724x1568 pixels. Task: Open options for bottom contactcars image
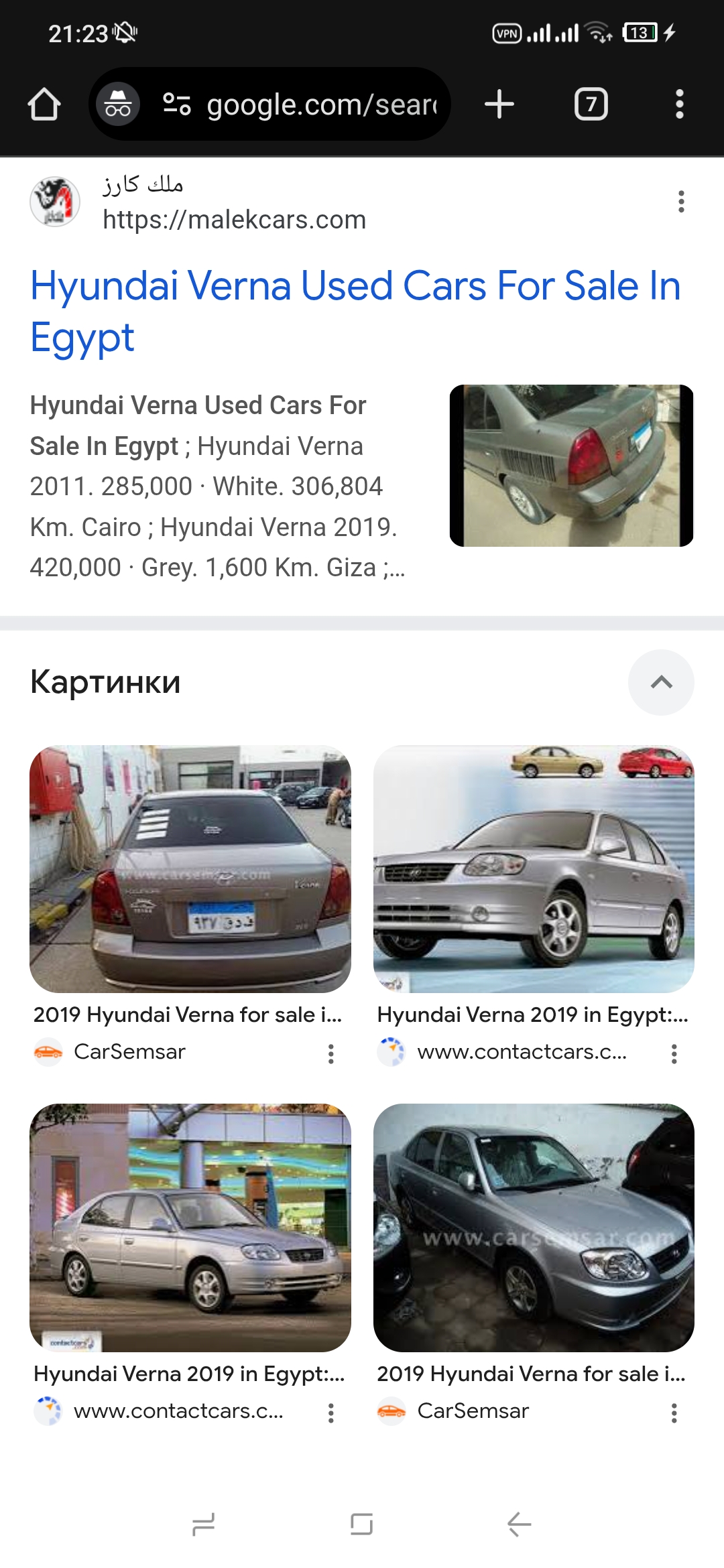pyautogui.click(x=330, y=1413)
